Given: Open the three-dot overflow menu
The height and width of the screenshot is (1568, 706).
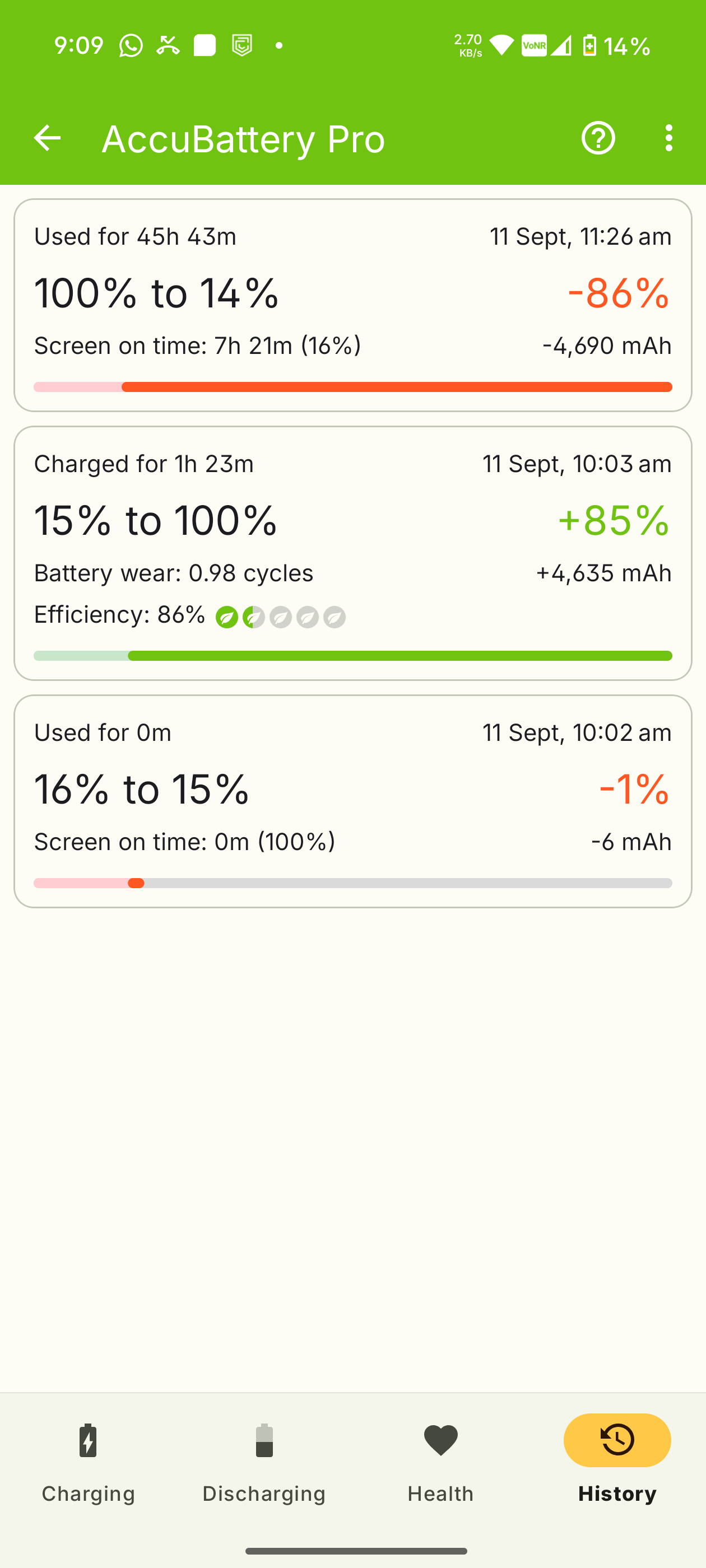Looking at the screenshot, I should pos(668,138).
